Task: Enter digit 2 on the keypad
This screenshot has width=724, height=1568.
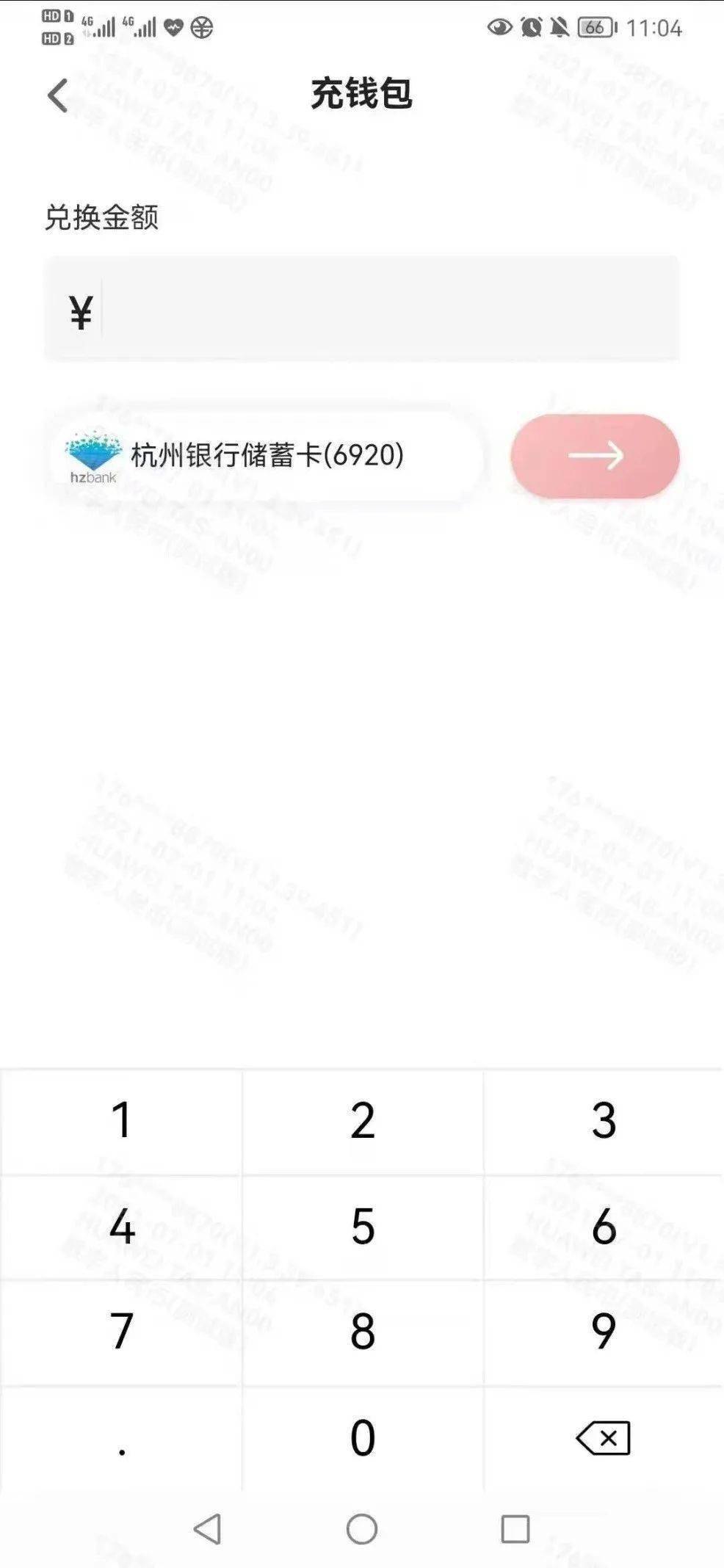Action: (x=362, y=1121)
